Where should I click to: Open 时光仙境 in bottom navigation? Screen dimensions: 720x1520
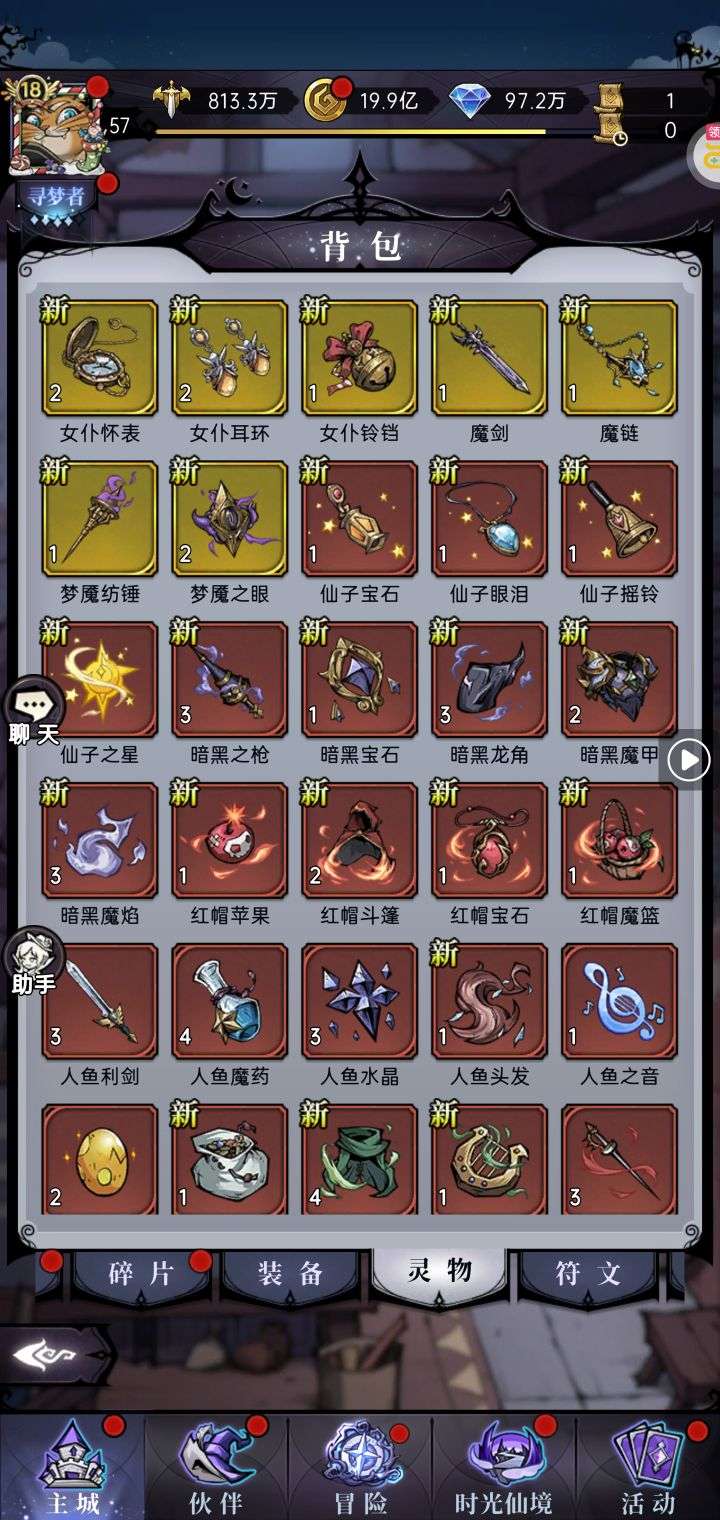[504, 1468]
